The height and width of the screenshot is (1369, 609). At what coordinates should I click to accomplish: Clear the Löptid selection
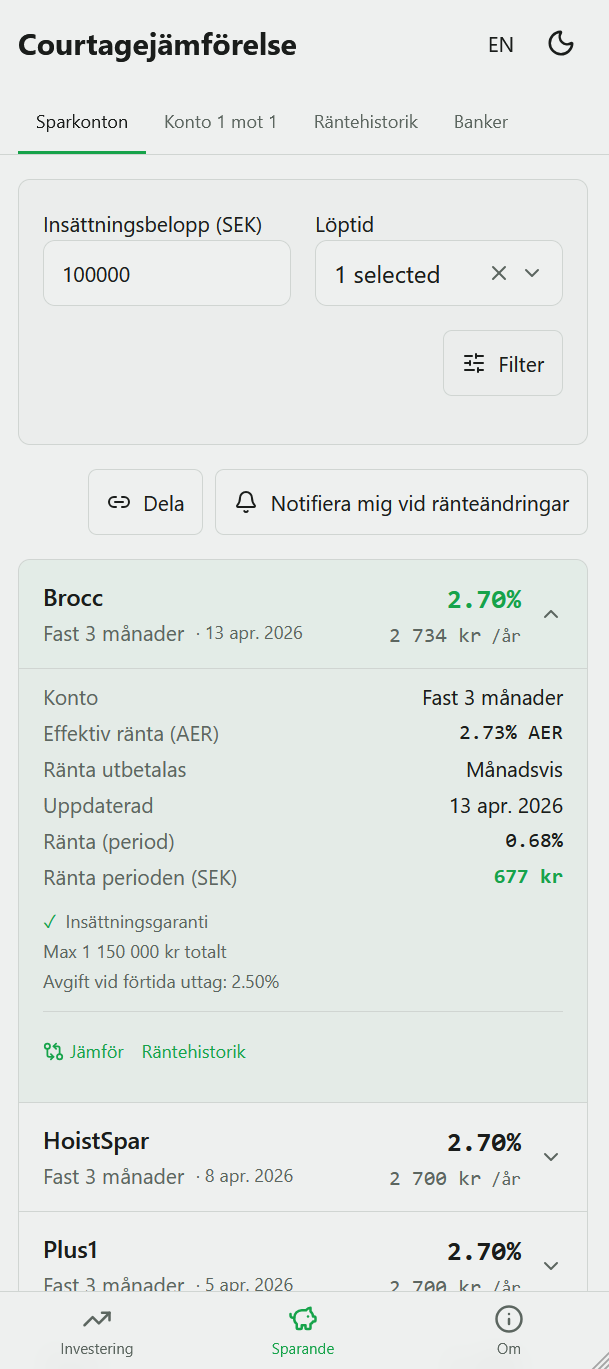point(499,273)
